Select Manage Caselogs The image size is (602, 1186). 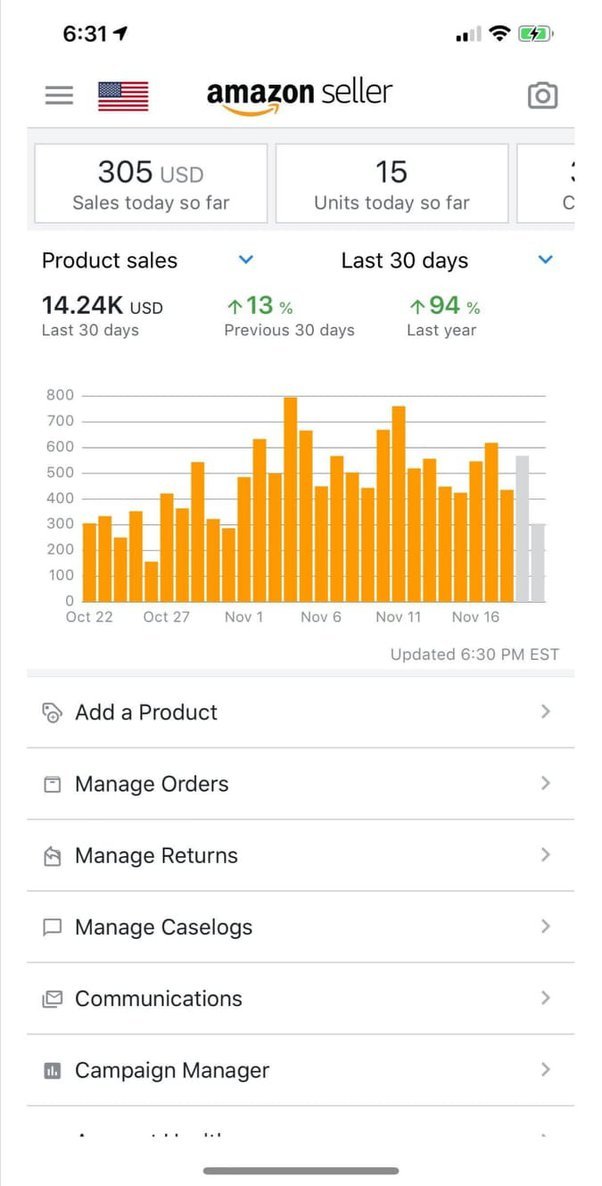[300, 927]
